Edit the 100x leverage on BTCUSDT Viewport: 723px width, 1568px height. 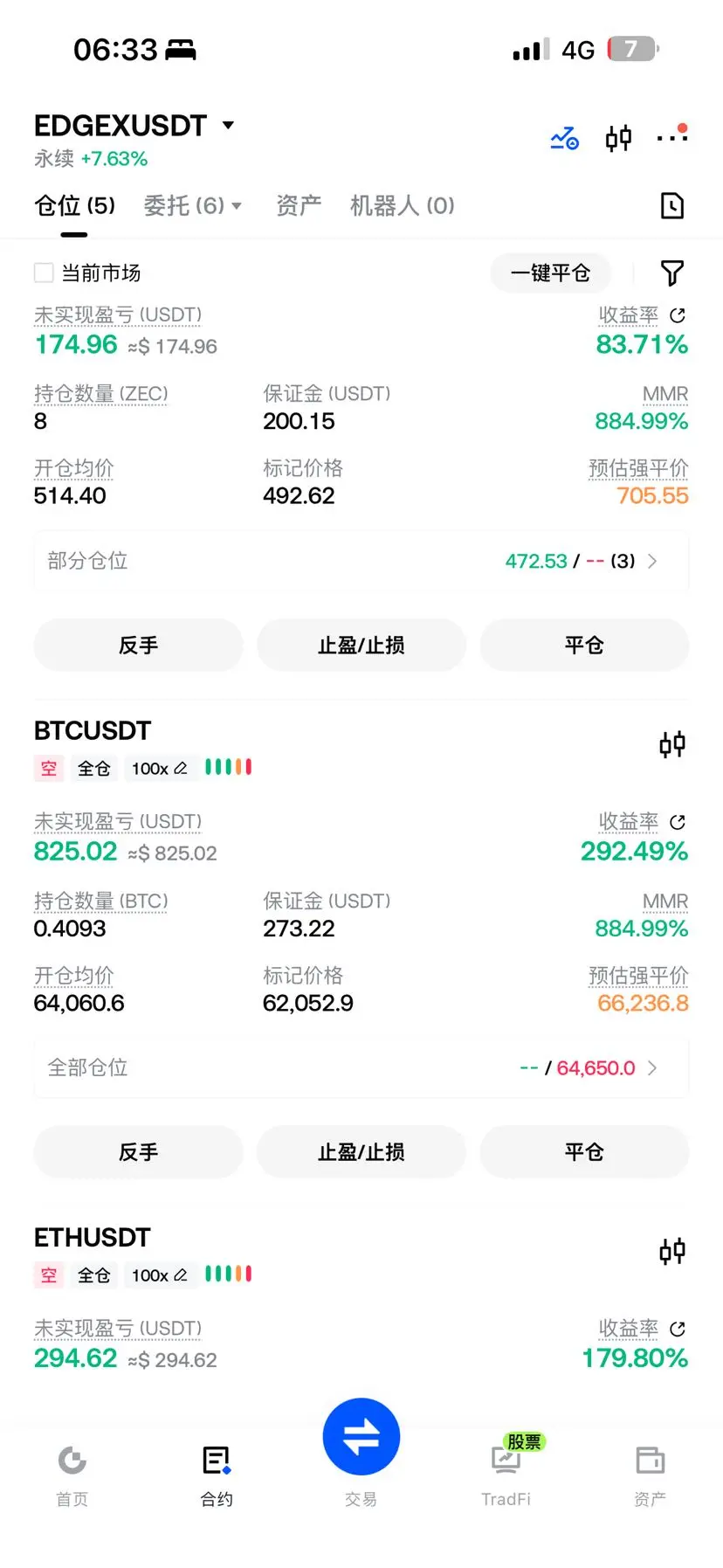[x=159, y=769]
